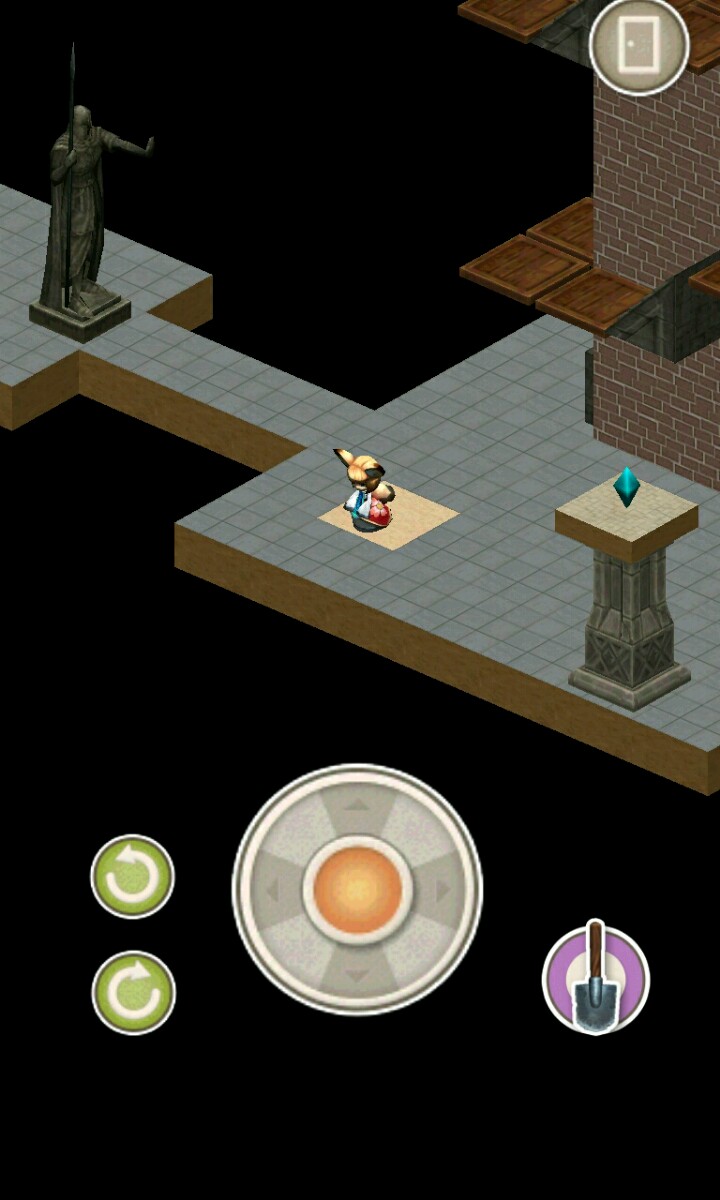Tap the exit door icon

pyautogui.click(x=639, y=45)
